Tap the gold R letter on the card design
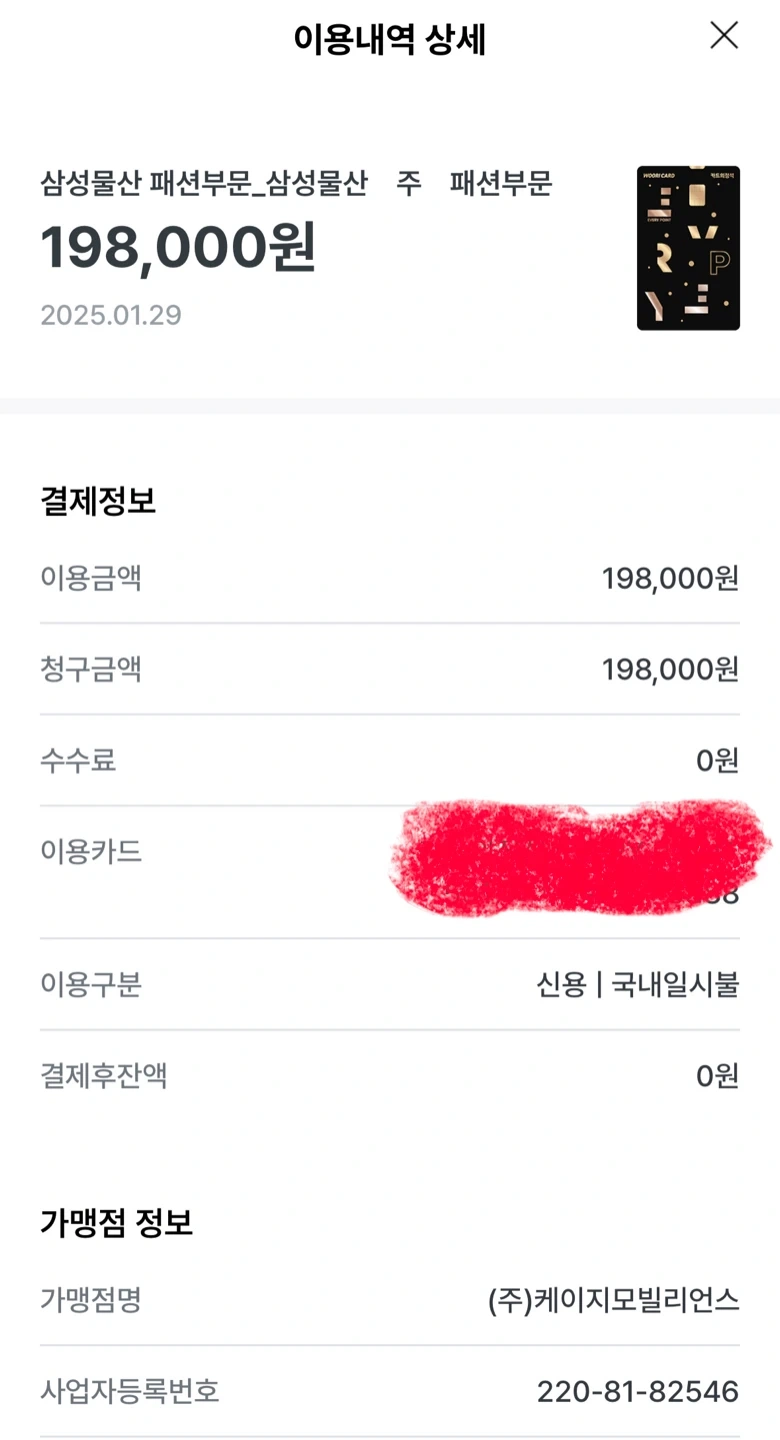 tap(665, 258)
